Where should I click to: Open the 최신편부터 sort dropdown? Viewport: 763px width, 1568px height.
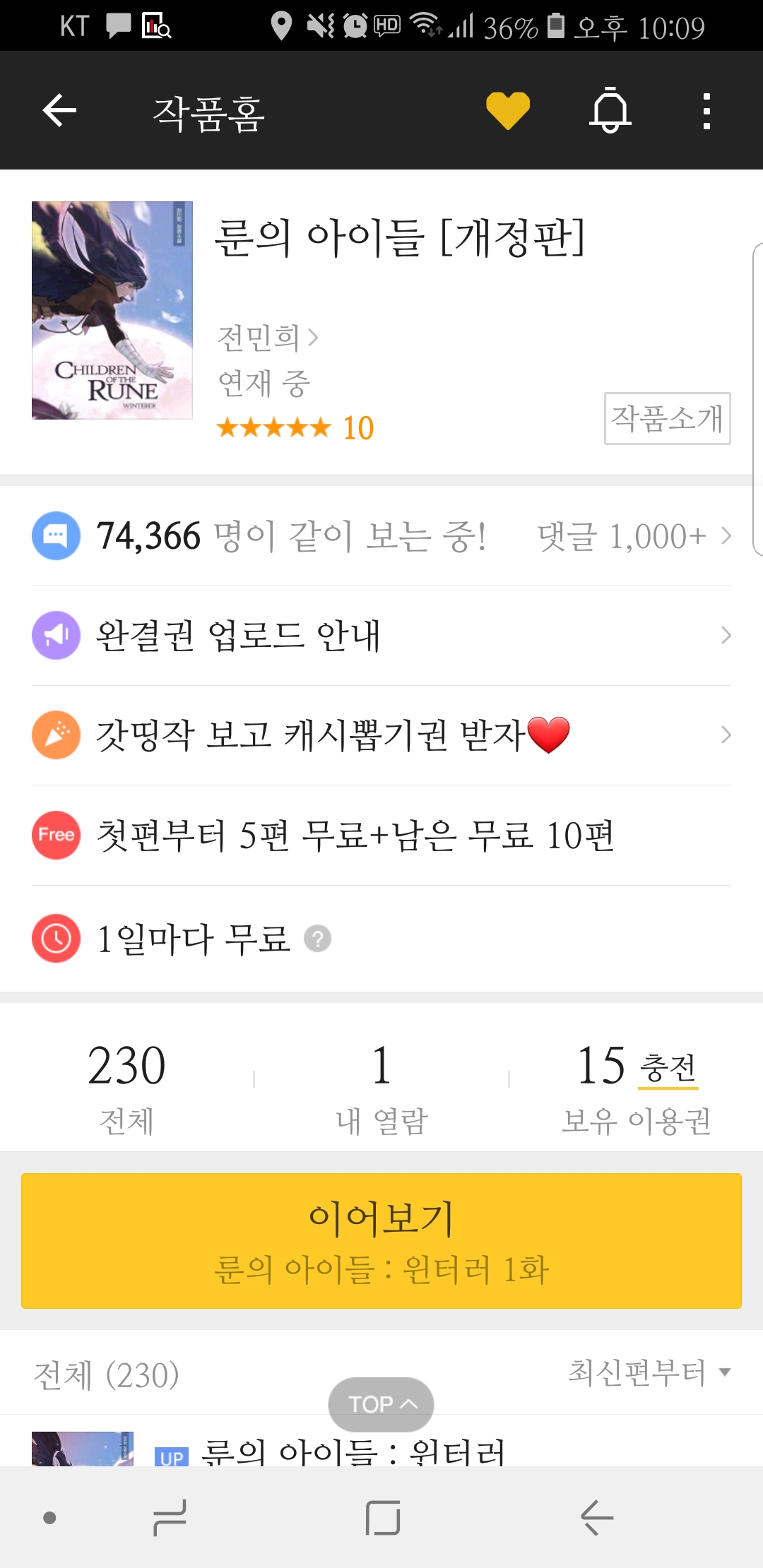(649, 1372)
